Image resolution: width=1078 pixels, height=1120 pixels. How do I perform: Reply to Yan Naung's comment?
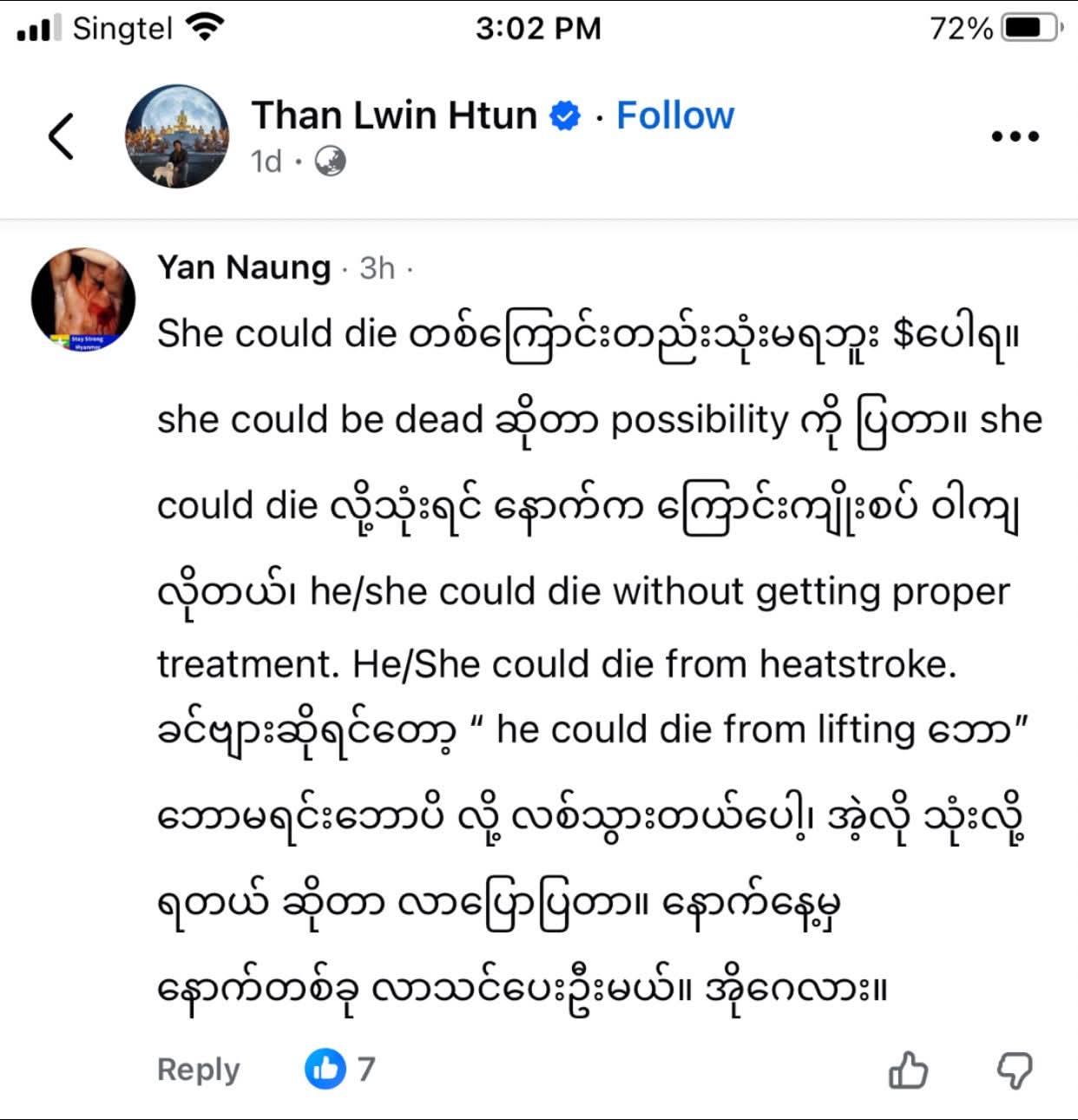[x=198, y=1069]
